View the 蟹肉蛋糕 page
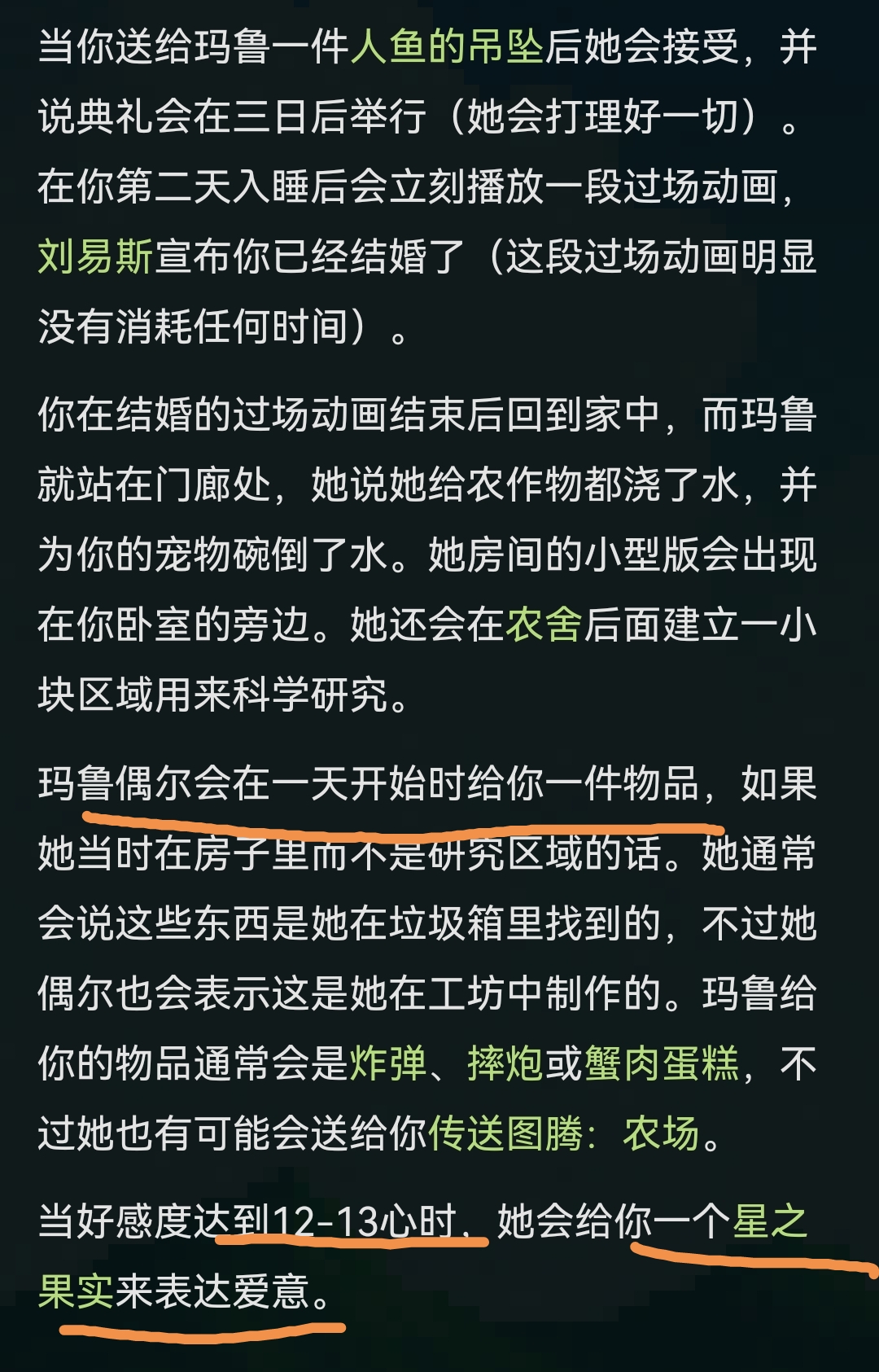 (661, 1063)
